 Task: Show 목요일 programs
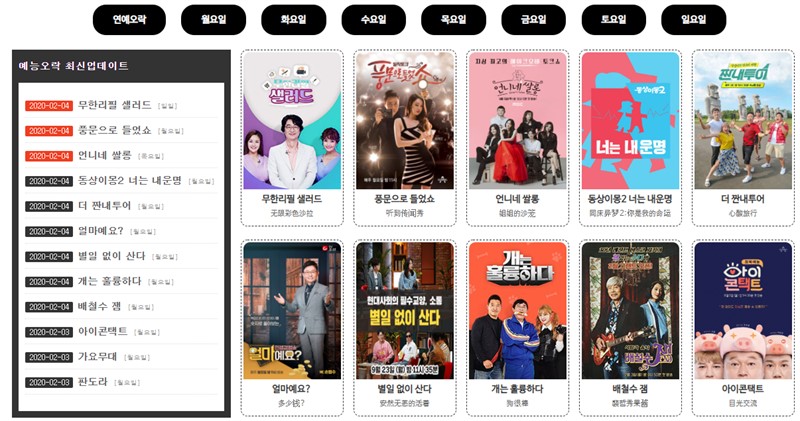454,19
